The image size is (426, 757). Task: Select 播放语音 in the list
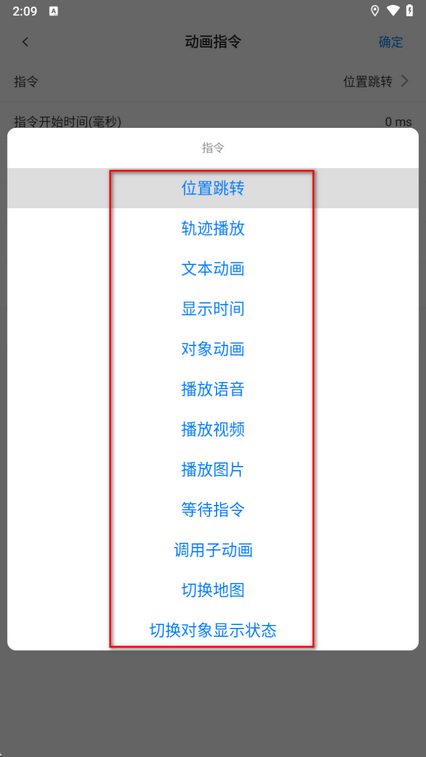(213, 389)
